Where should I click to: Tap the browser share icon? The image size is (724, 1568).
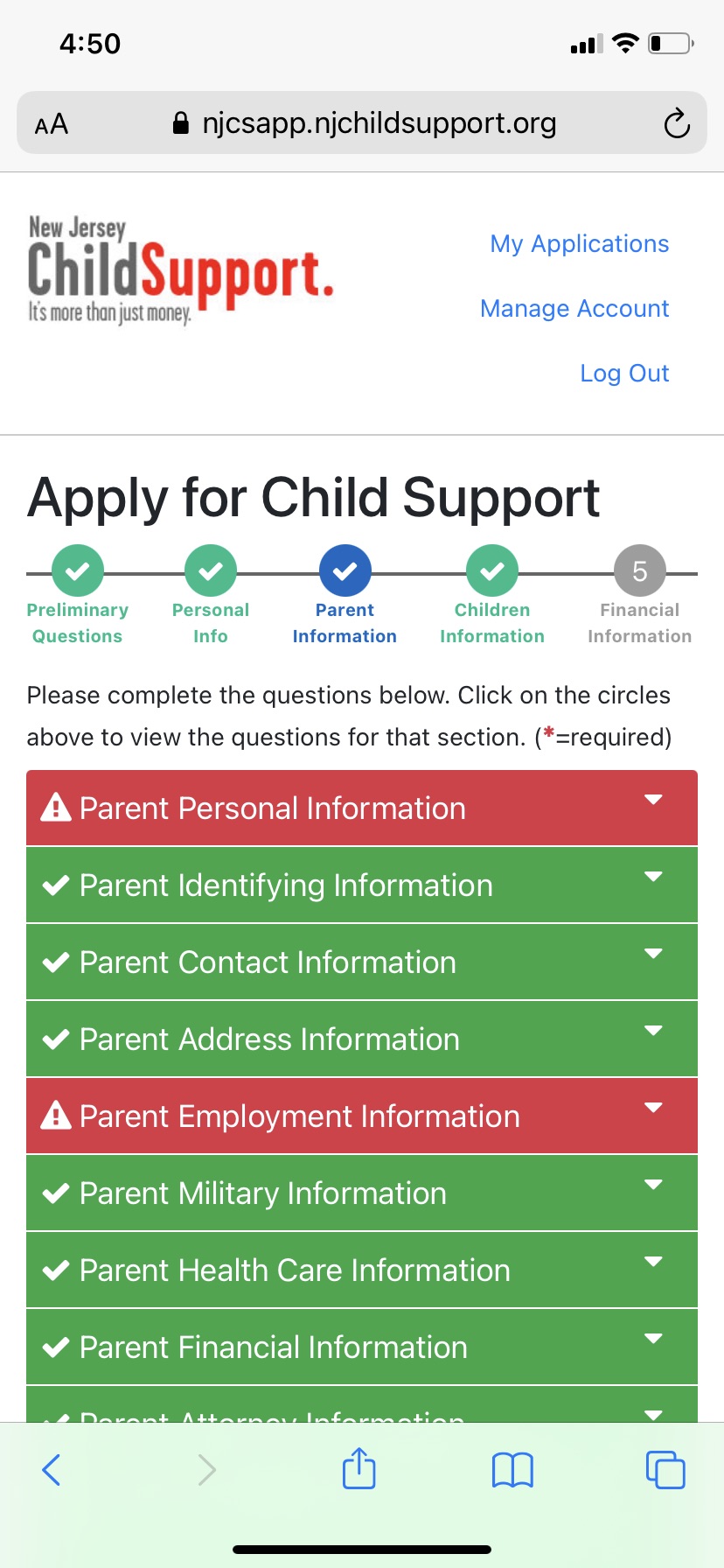(x=359, y=1468)
